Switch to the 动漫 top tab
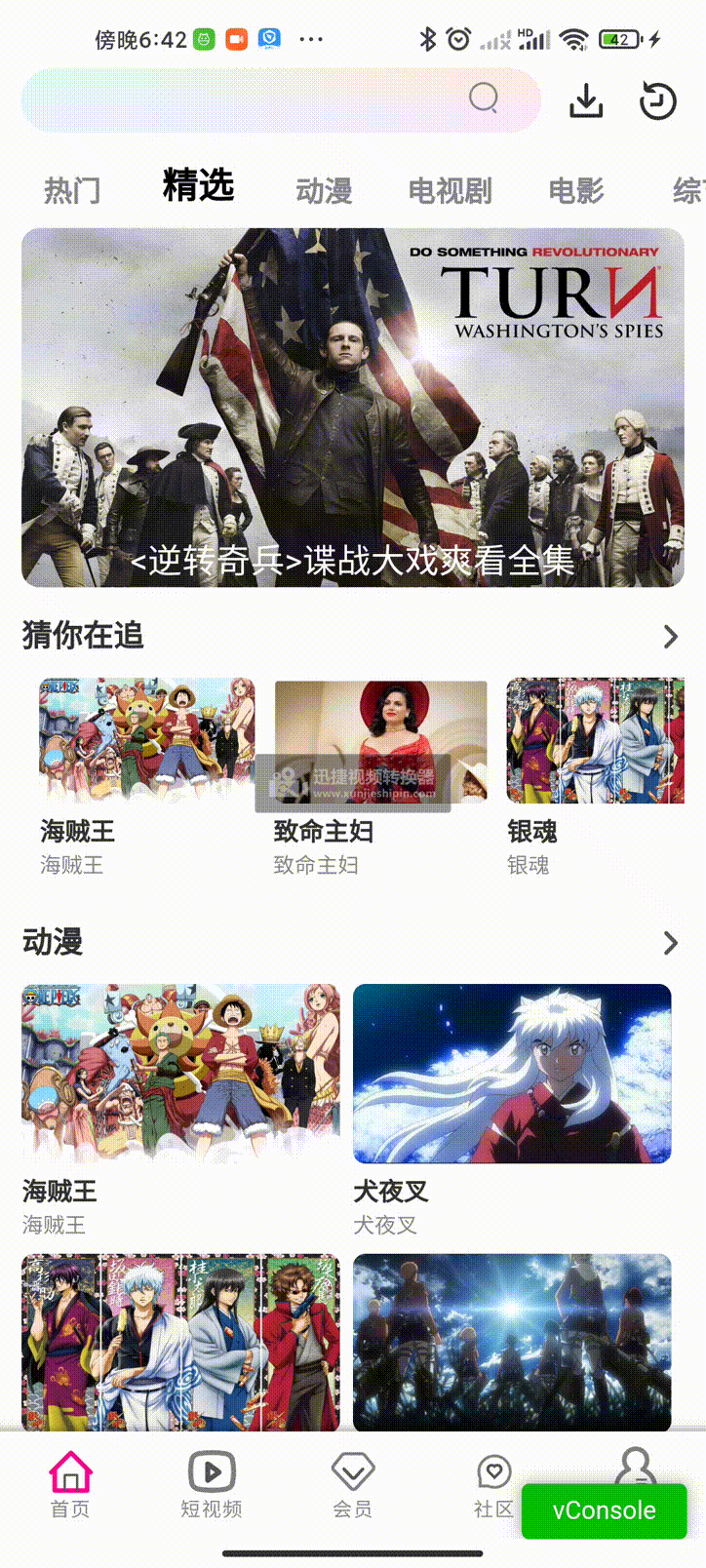The height and width of the screenshot is (1568, 706). pyautogui.click(x=324, y=190)
